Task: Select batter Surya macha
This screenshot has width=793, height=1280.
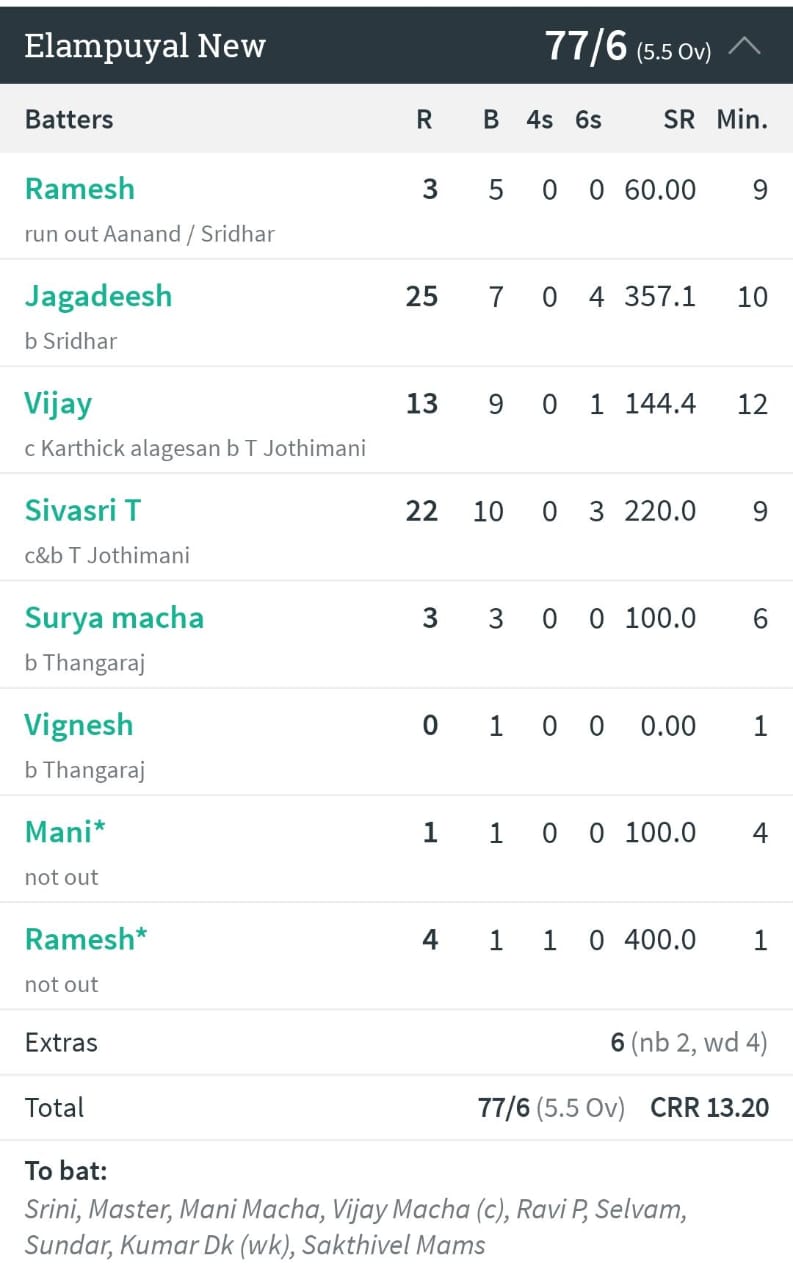Action: (114, 618)
